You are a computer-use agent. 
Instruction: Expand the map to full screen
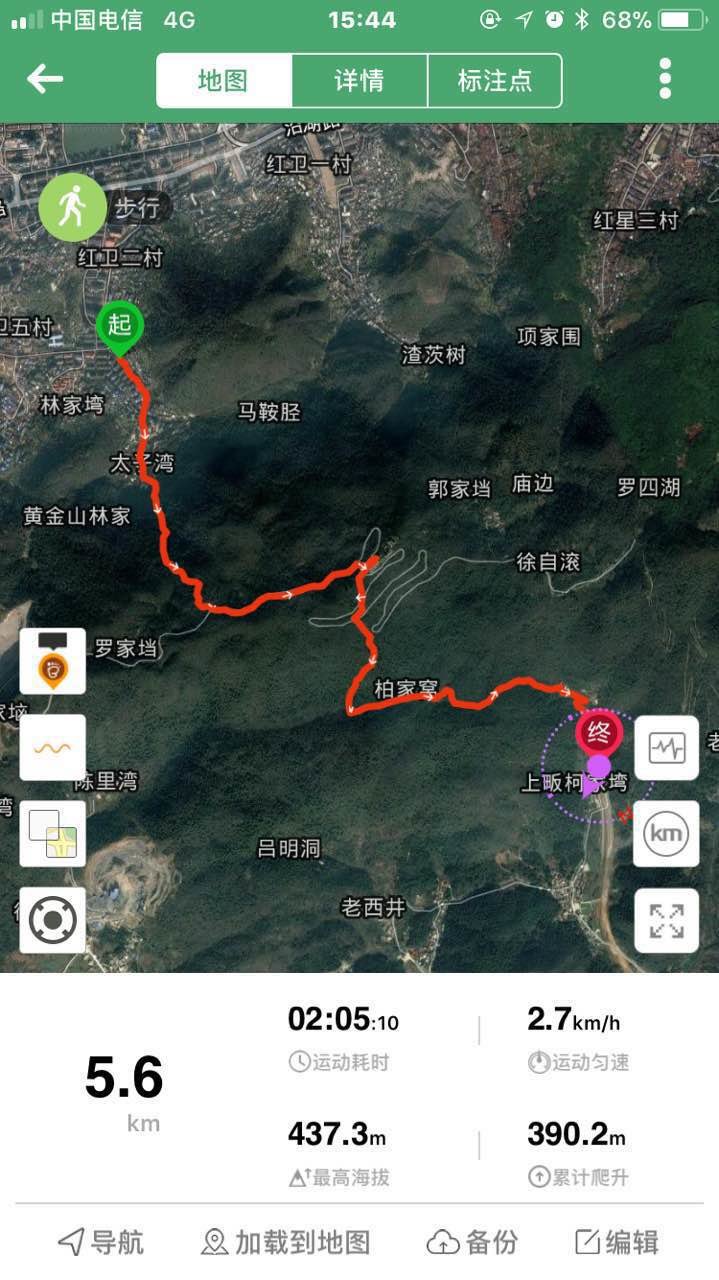pos(666,919)
